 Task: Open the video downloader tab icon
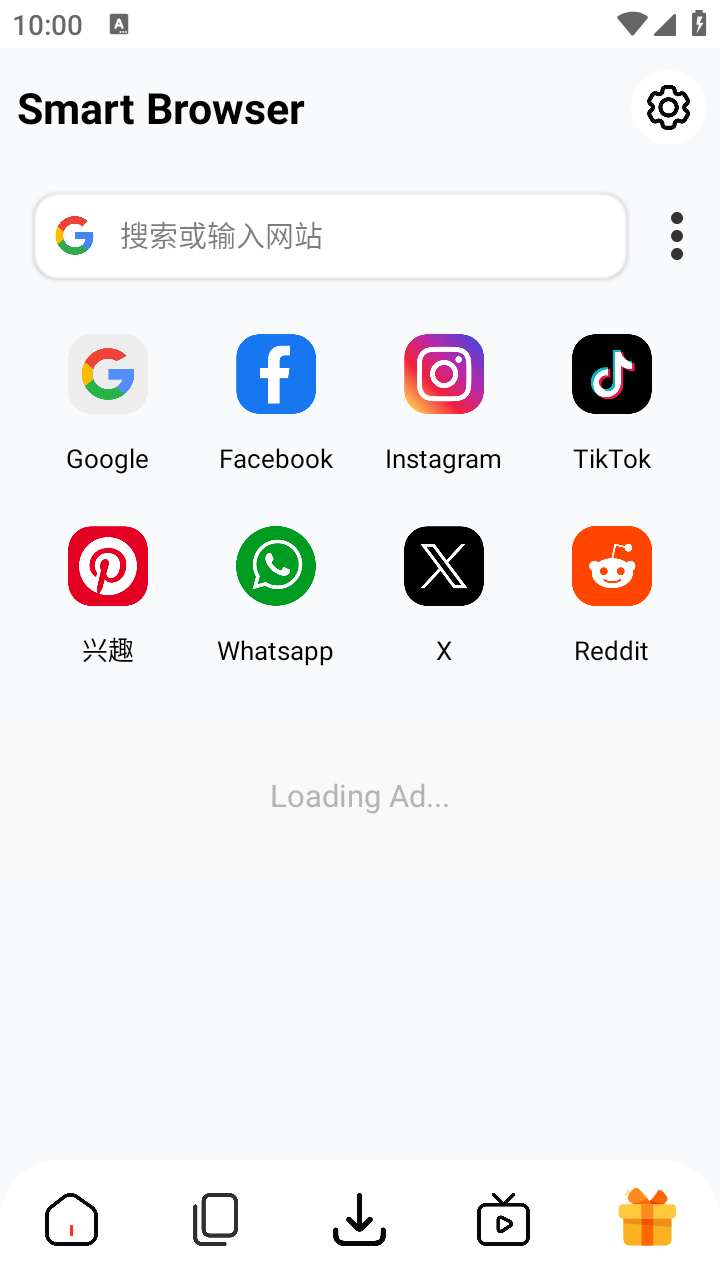(x=503, y=1219)
